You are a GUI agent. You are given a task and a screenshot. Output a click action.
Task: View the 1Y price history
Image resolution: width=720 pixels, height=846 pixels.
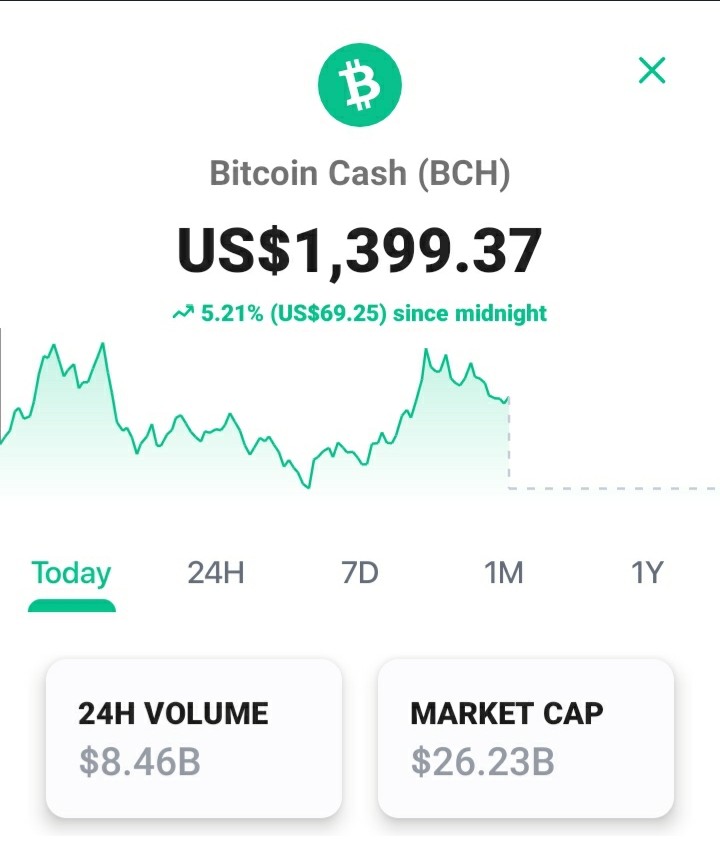click(647, 573)
